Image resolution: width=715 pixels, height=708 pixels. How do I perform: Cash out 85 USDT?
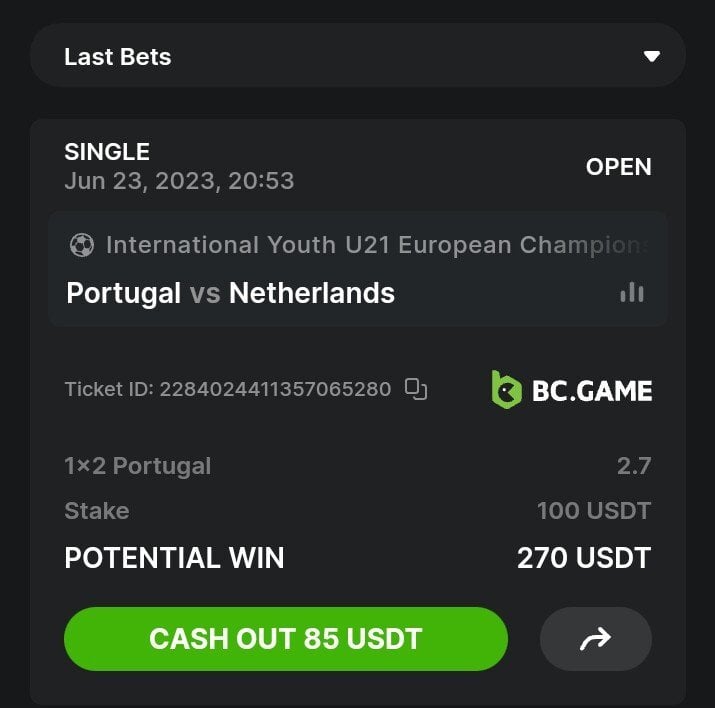pyautogui.click(x=286, y=639)
